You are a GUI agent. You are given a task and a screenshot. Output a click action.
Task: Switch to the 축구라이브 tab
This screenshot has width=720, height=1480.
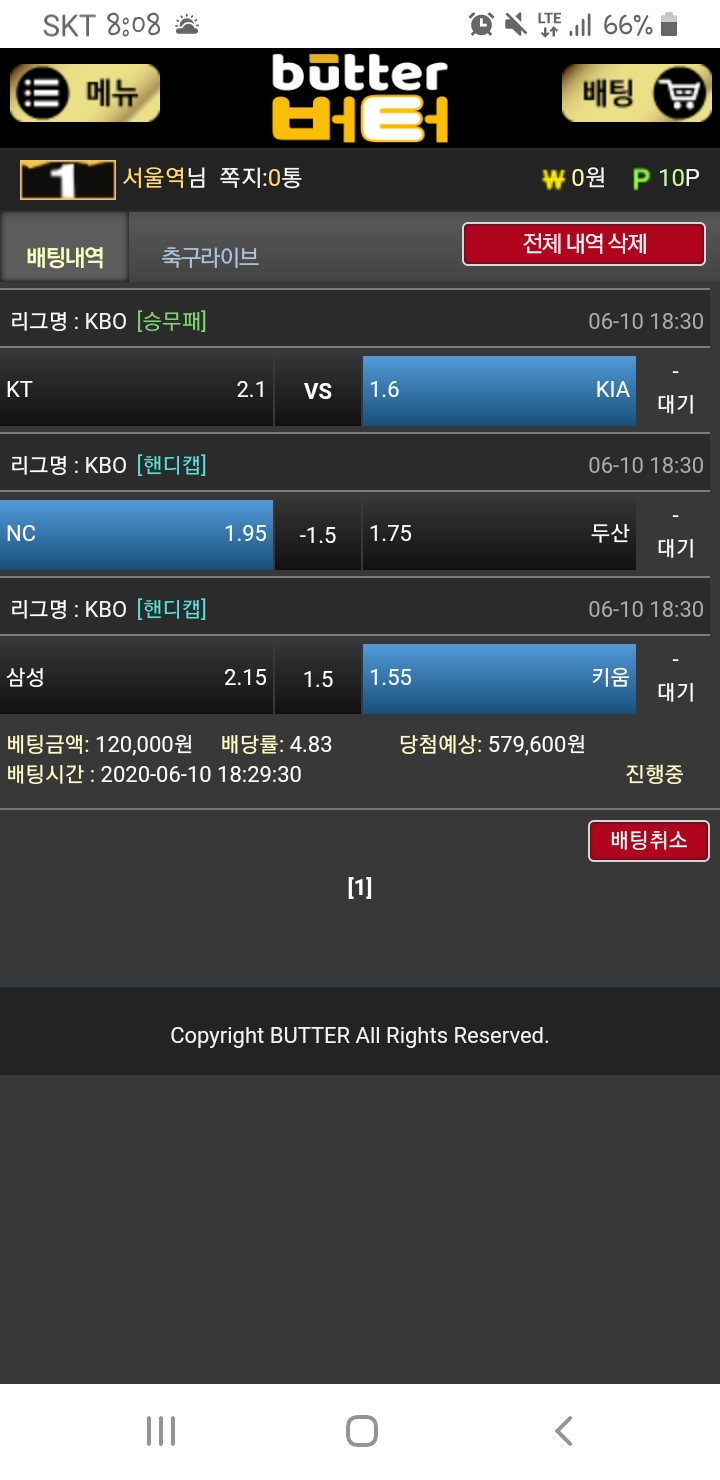[x=210, y=257]
